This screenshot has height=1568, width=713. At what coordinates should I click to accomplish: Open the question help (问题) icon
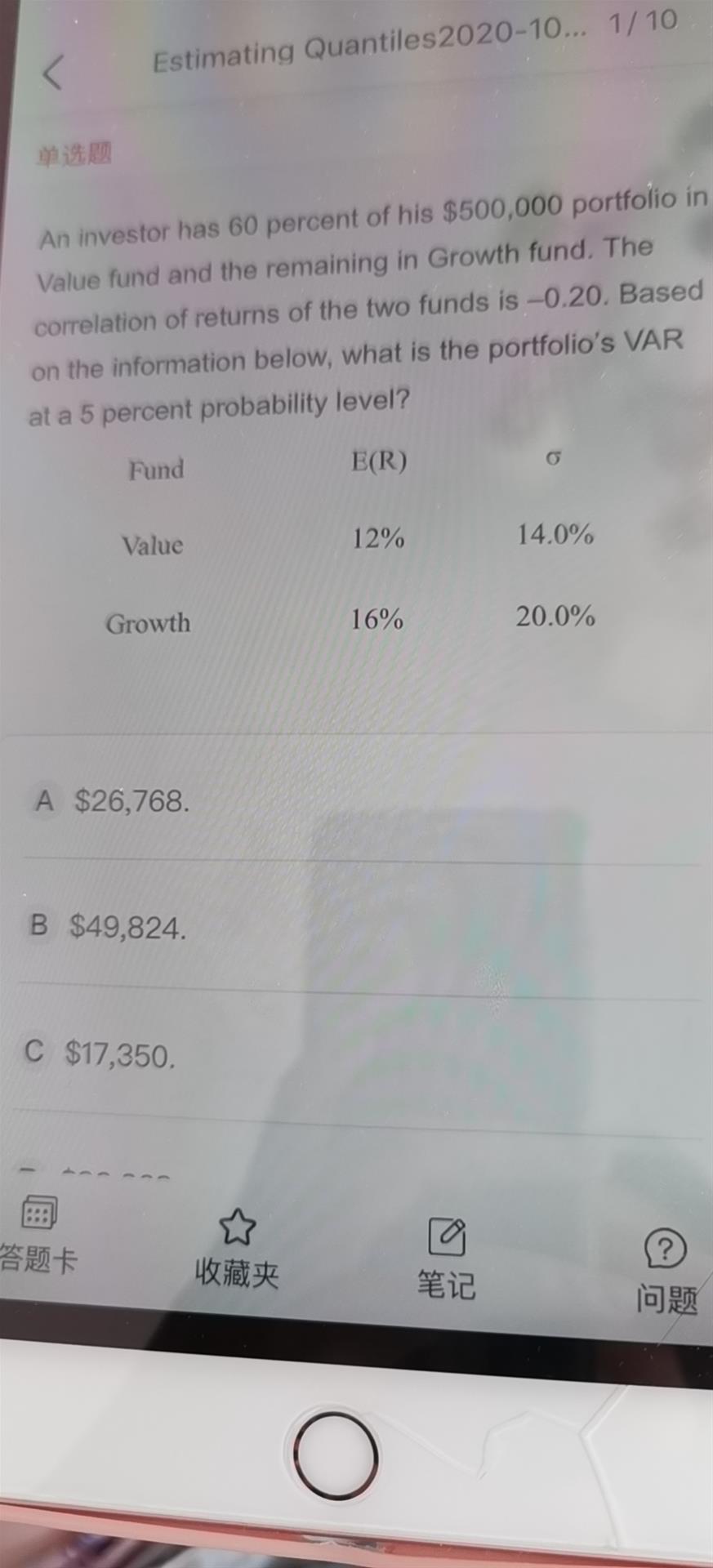tap(666, 1271)
